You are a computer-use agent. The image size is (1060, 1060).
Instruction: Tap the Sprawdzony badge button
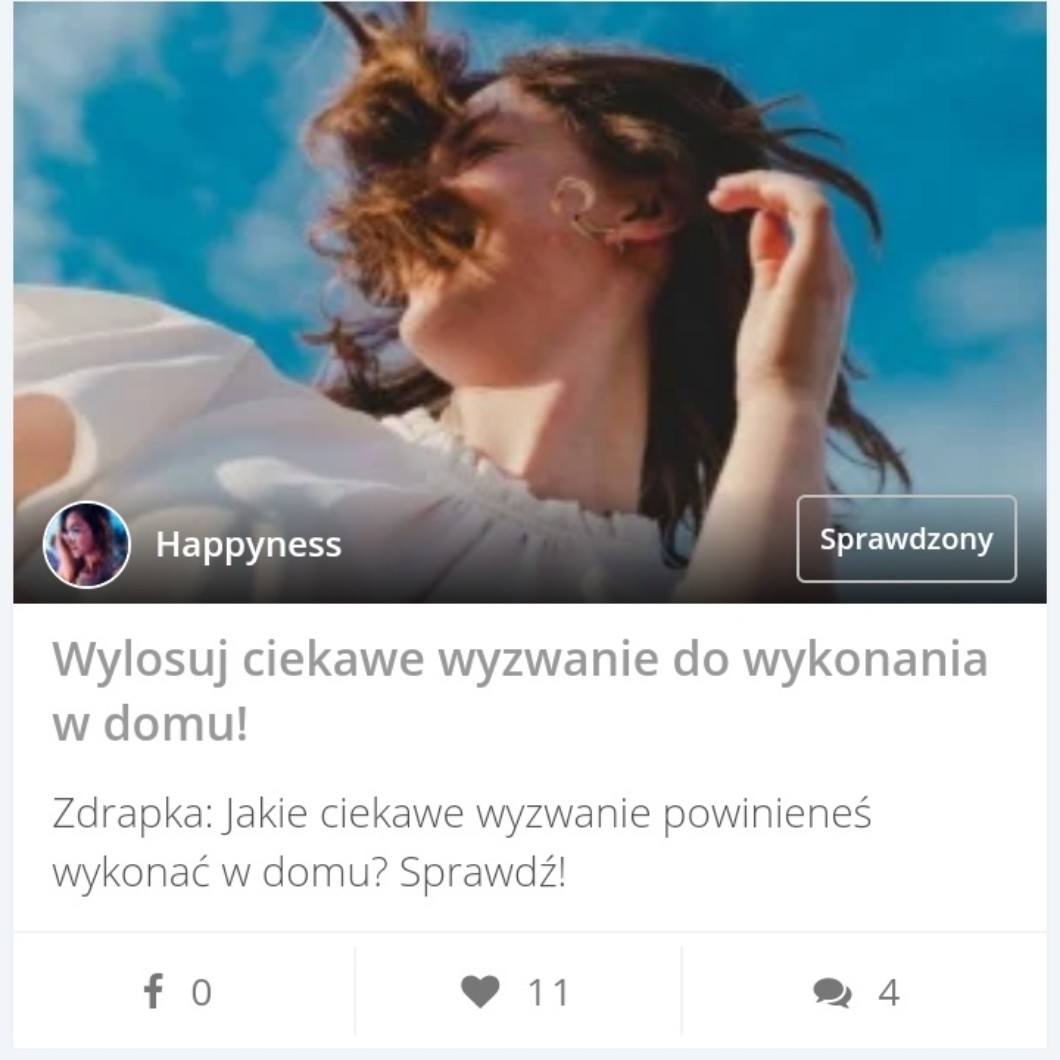coord(906,539)
